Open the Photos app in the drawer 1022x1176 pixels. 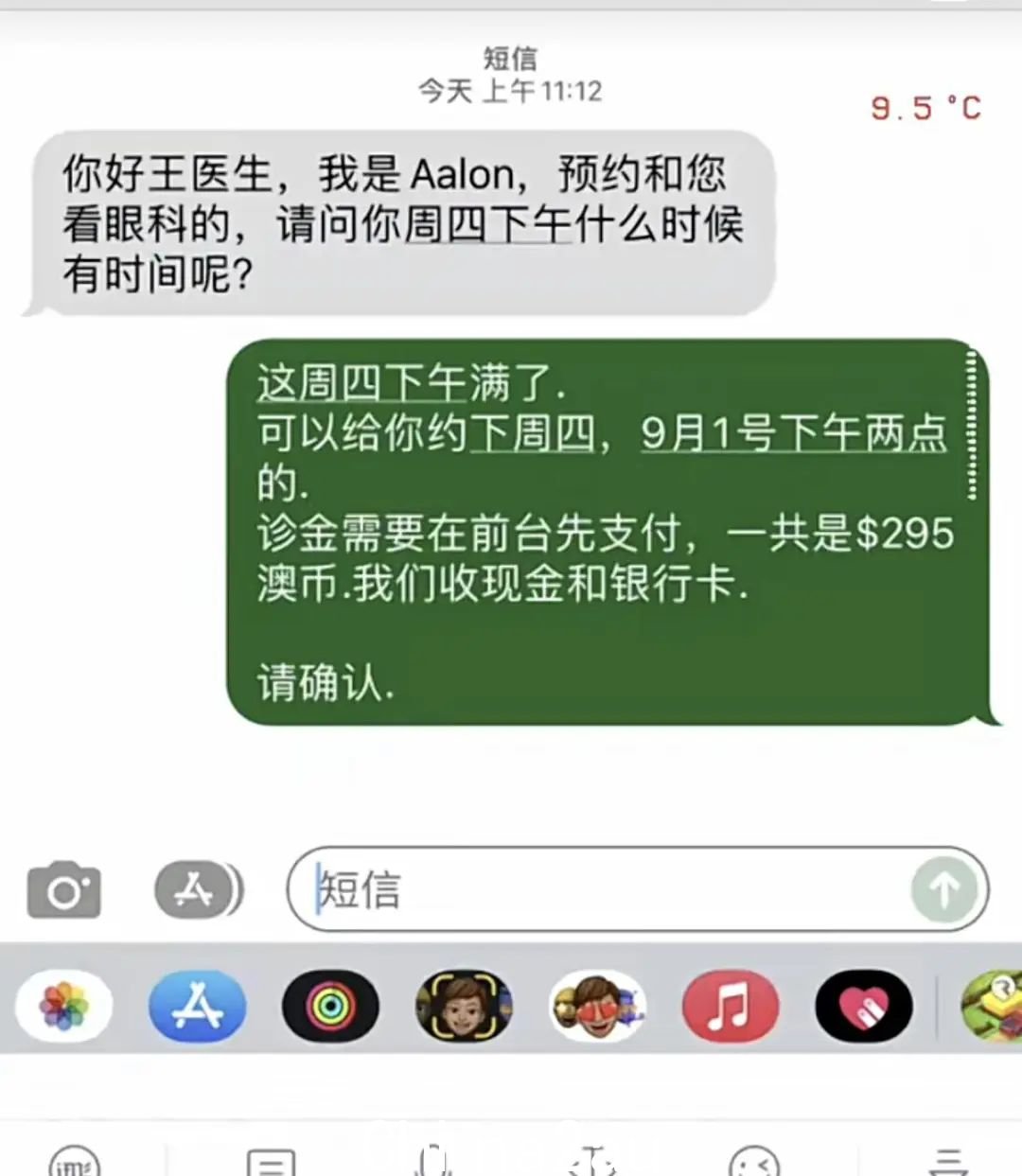(64, 1006)
